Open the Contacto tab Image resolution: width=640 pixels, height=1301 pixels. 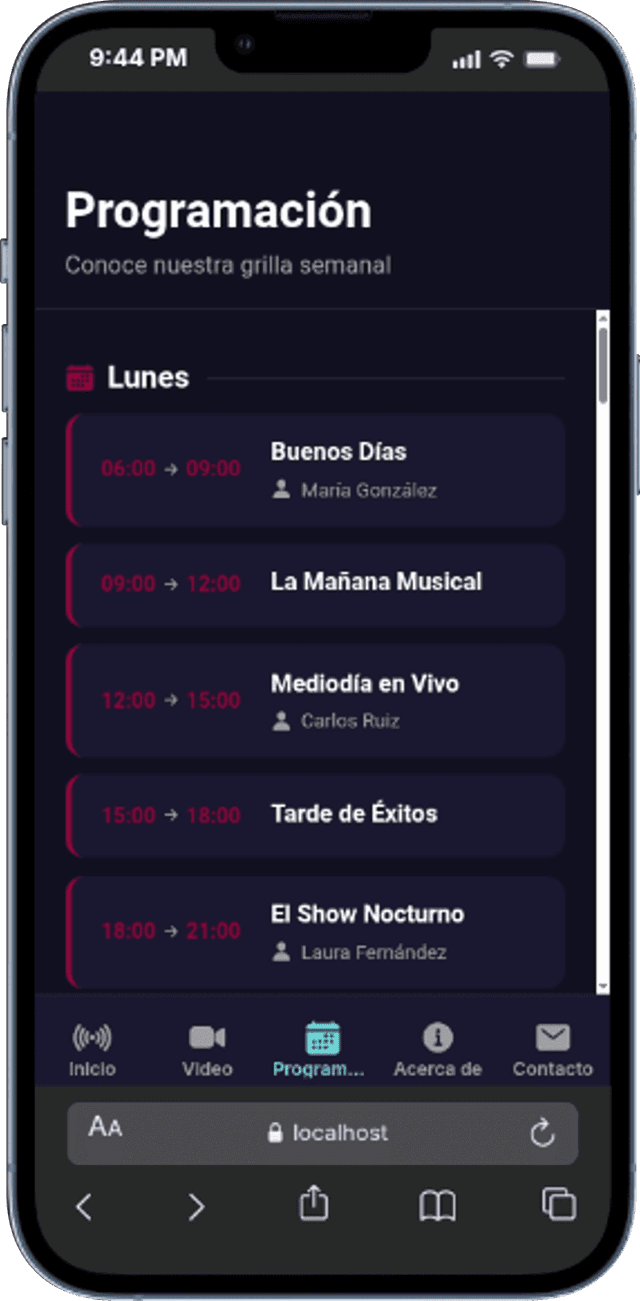[x=552, y=1049]
